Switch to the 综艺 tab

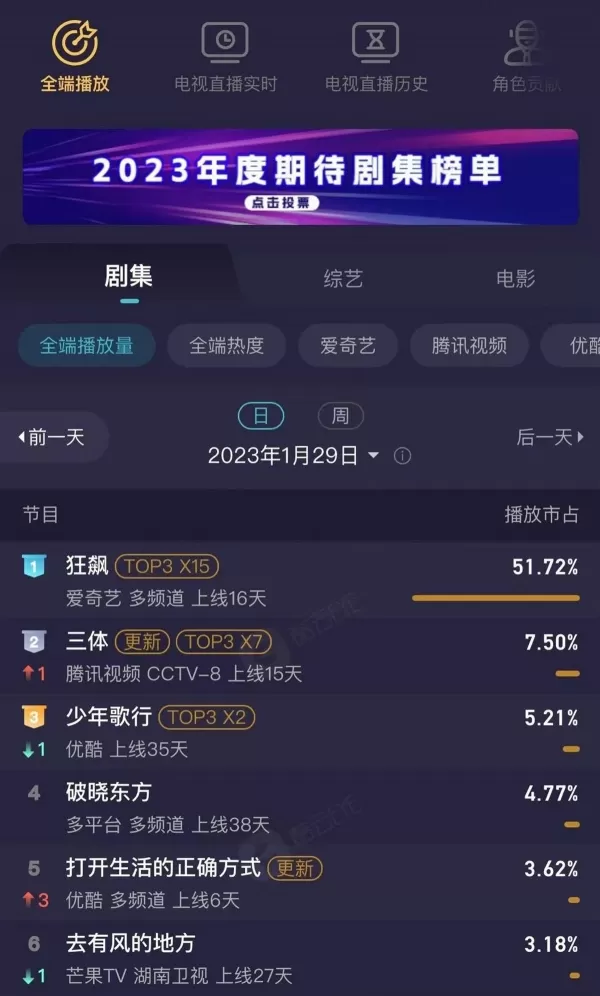coord(343,278)
